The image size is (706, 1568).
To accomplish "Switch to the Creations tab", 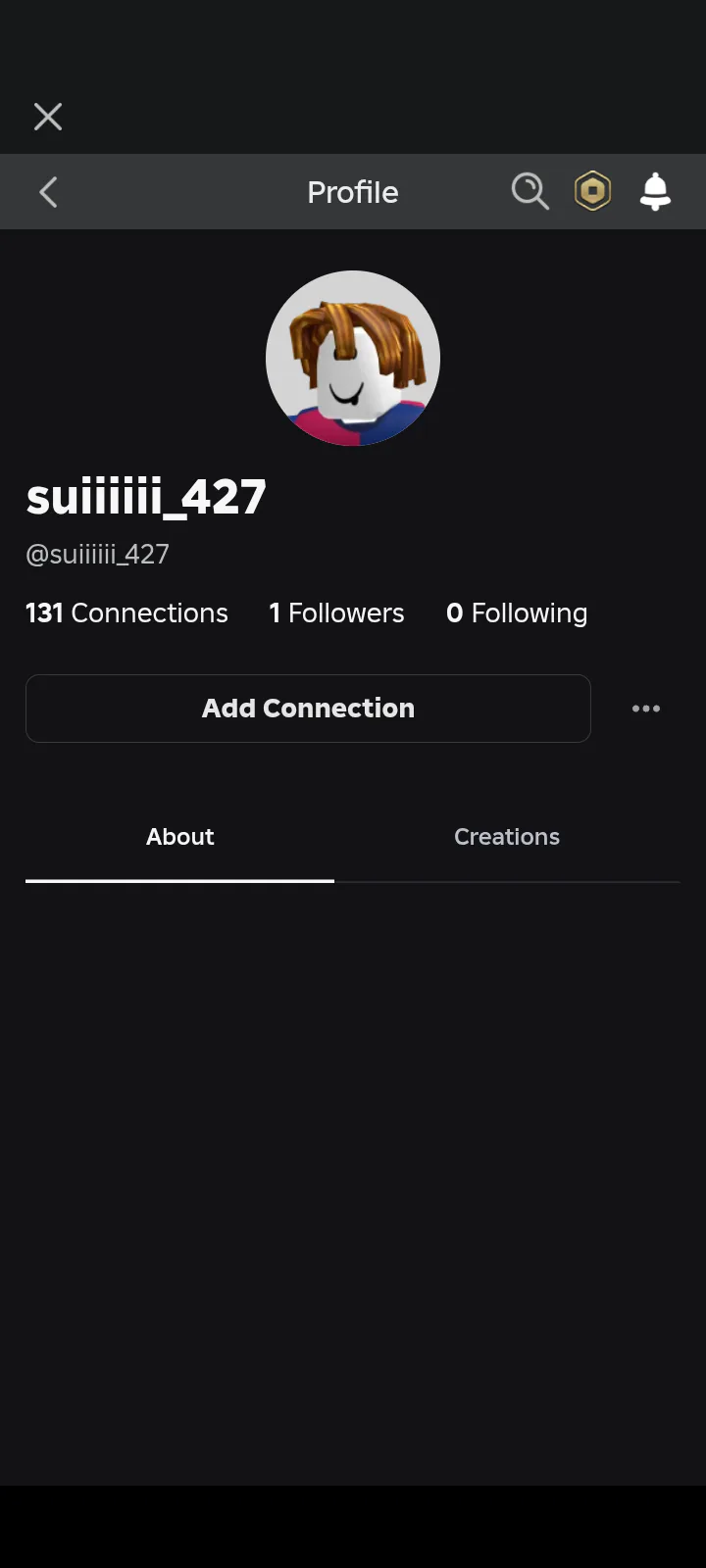I will click(x=506, y=837).
